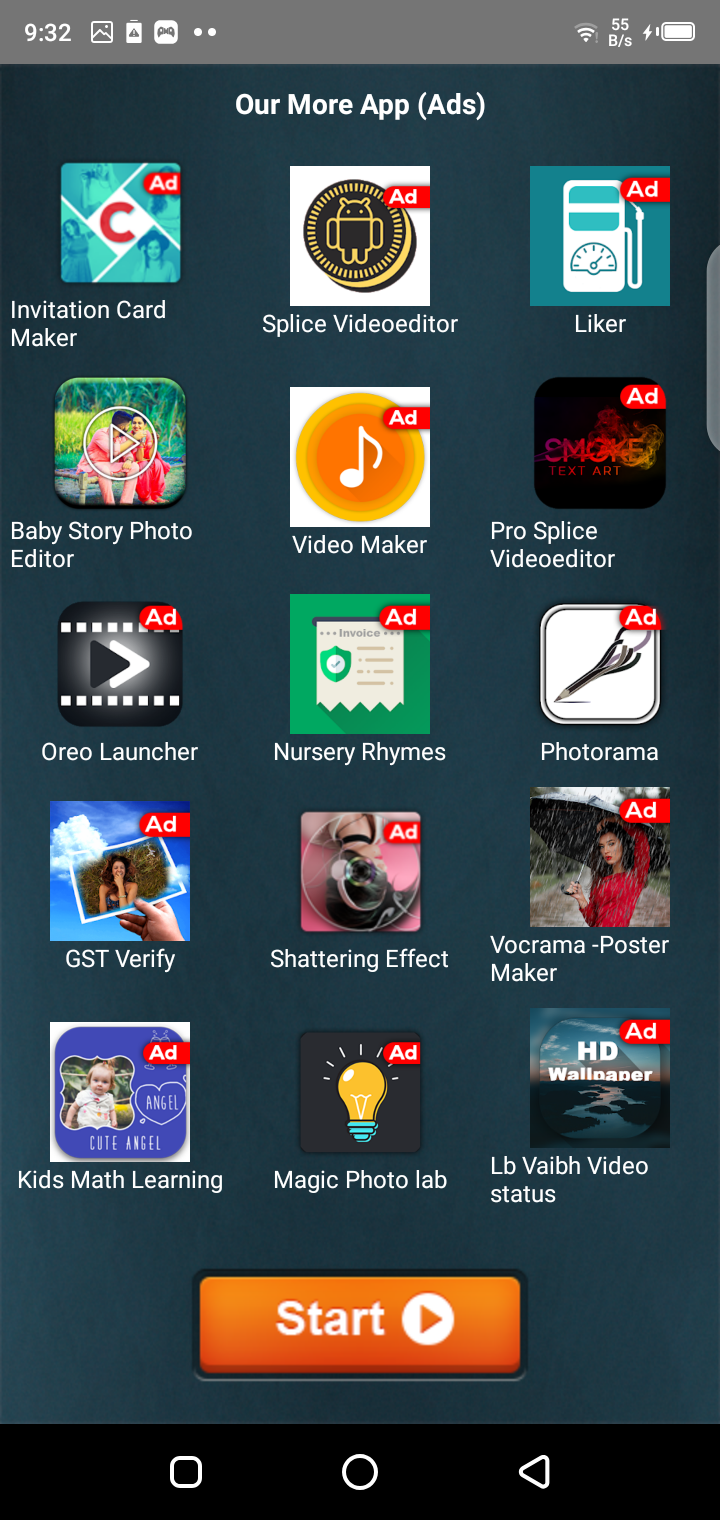Open the Oreo Launcher app ad

click(120, 664)
